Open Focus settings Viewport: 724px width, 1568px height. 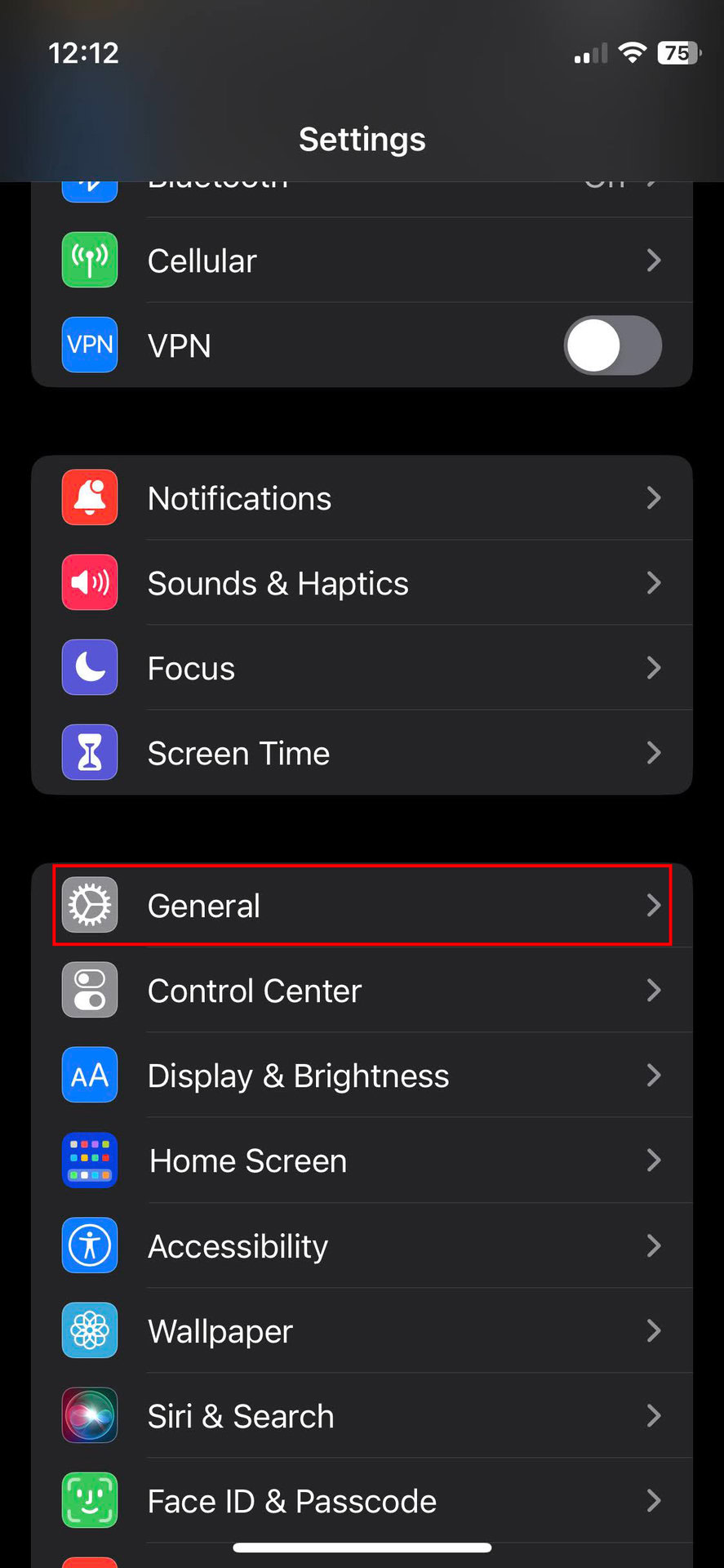(362, 668)
